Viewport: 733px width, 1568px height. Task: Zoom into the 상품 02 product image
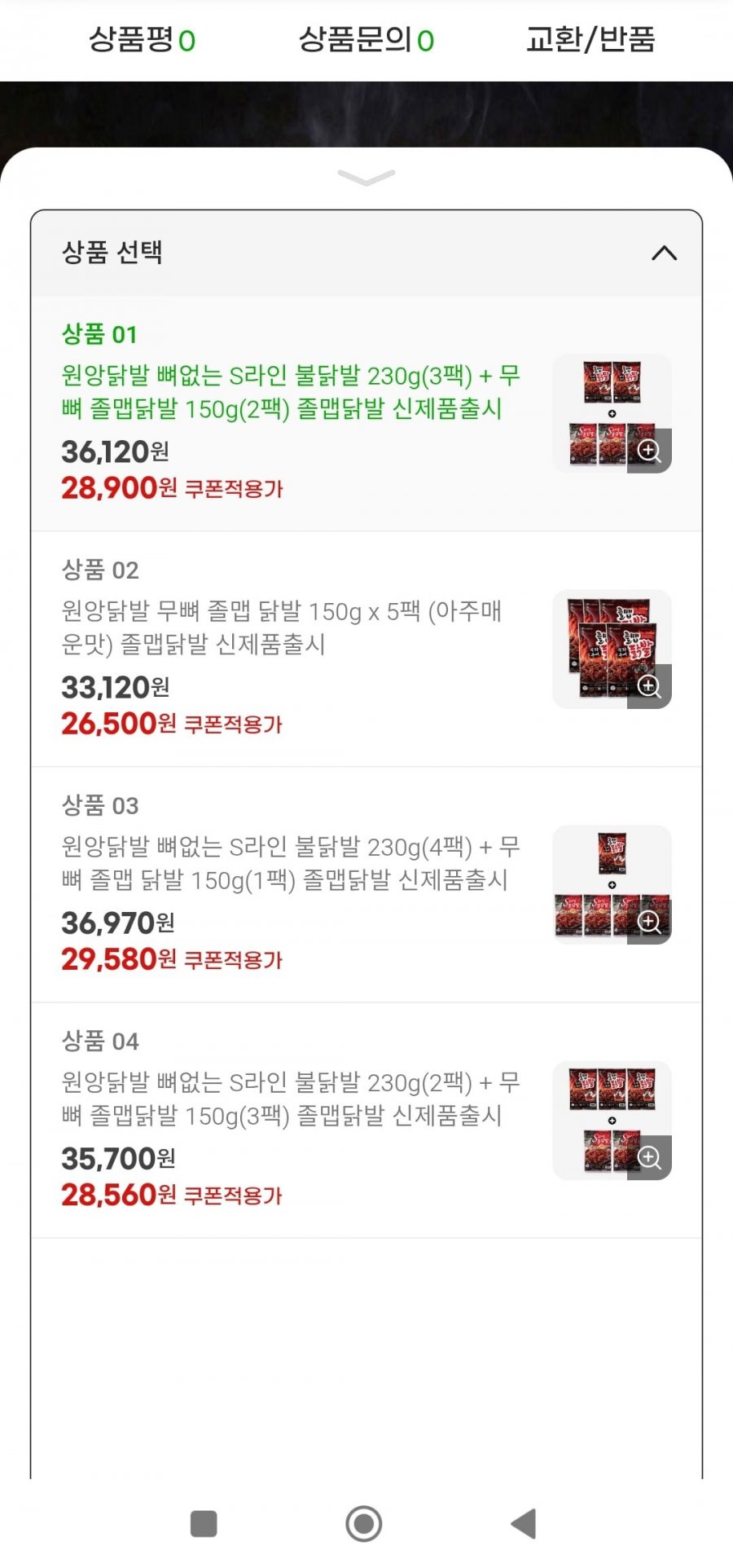coord(649,686)
